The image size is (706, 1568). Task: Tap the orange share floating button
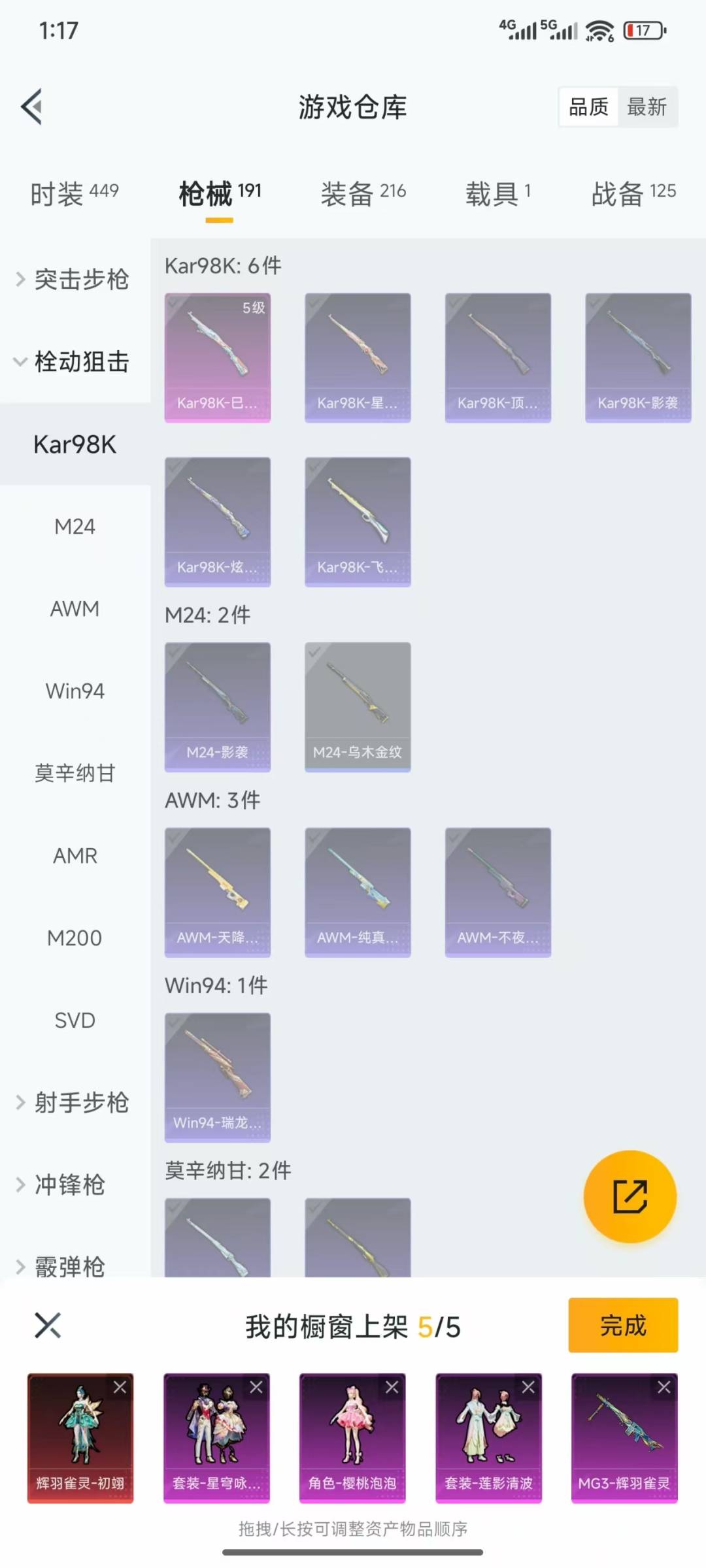click(x=630, y=1196)
